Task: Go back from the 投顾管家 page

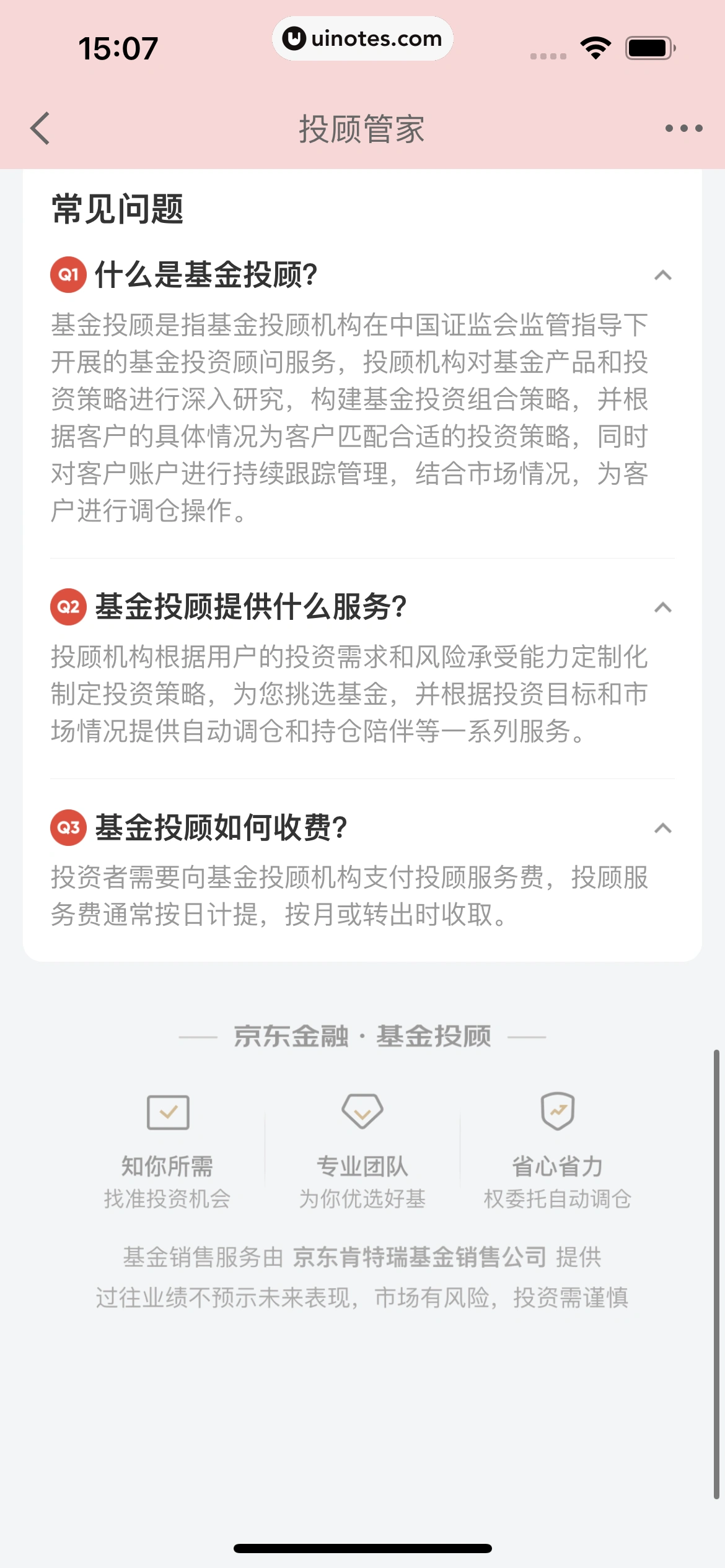Action: [40, 128]
